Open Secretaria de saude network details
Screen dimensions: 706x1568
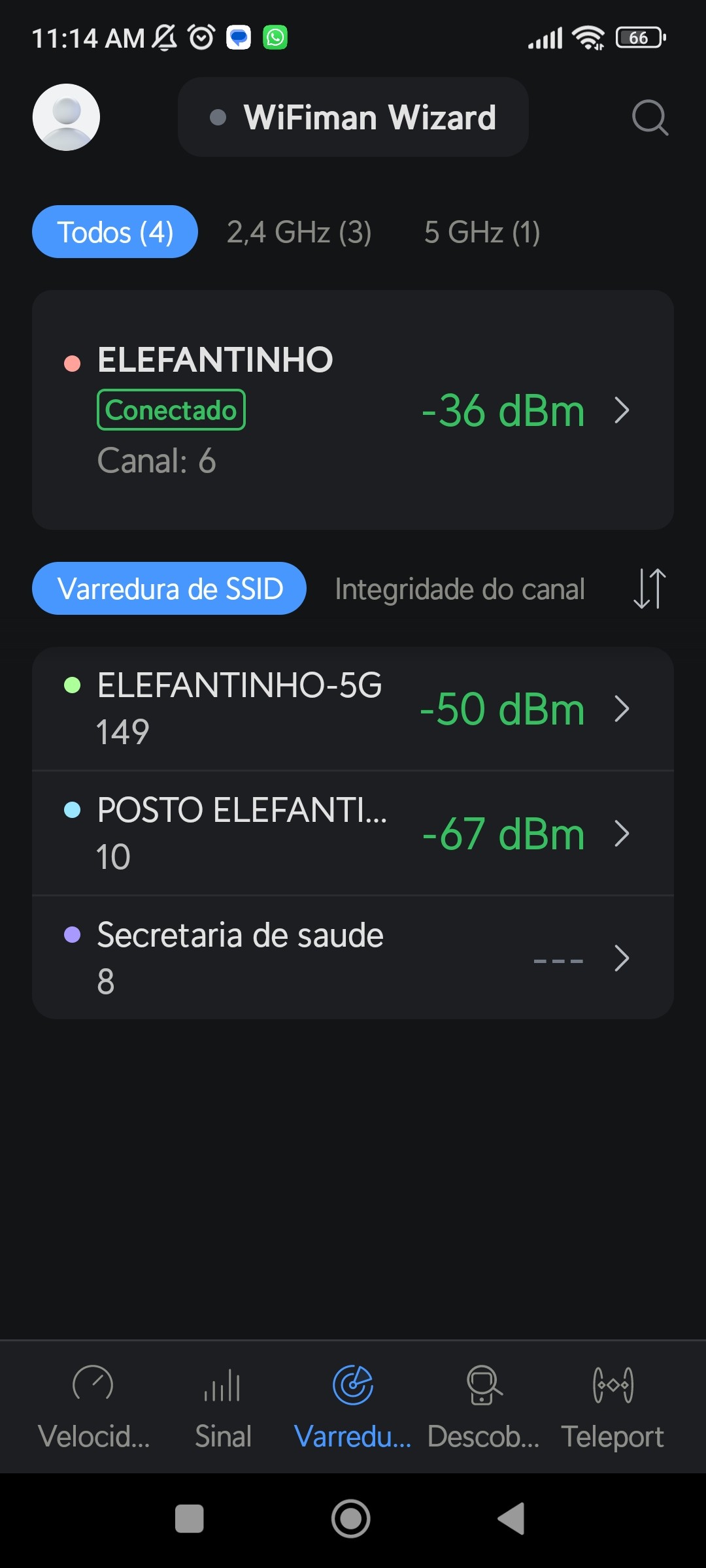click(x=353, y=958)
